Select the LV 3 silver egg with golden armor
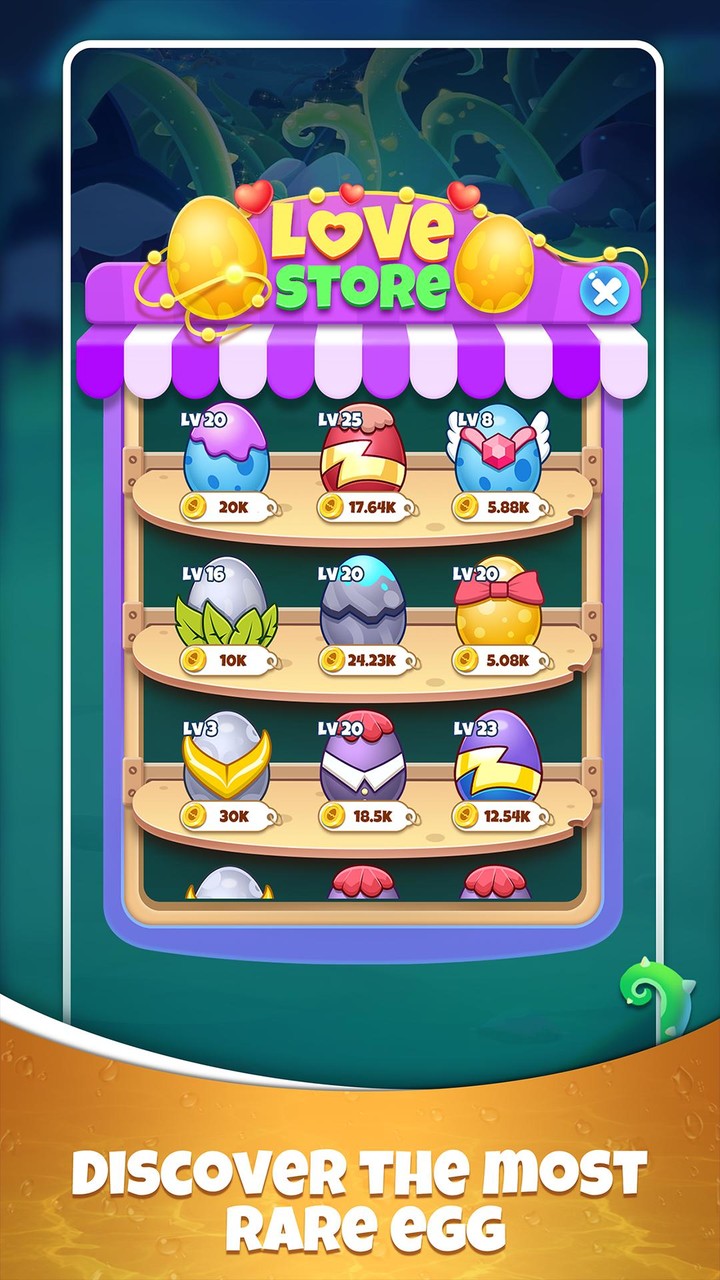The width and height of the screenshot is (720, 1280). click(225, 765)
